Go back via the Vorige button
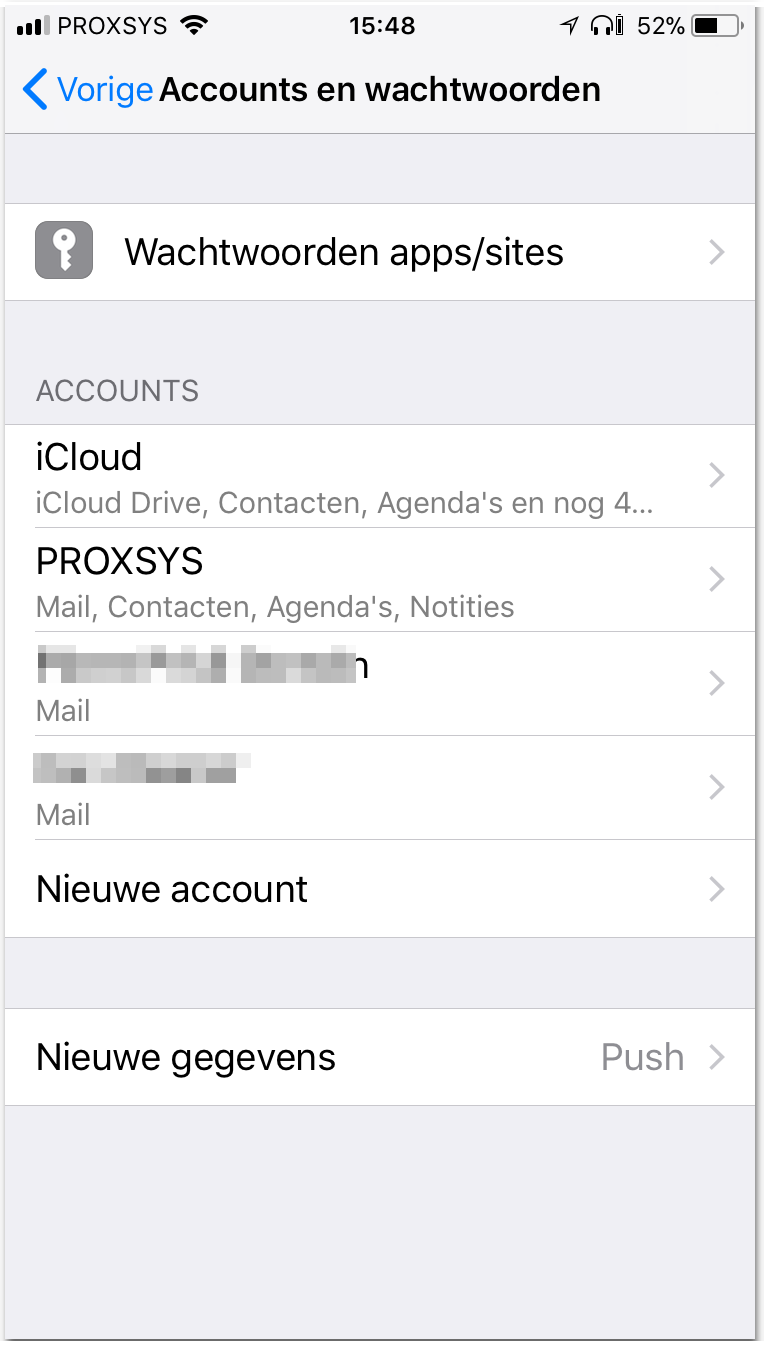 click(x=88, y=89)
